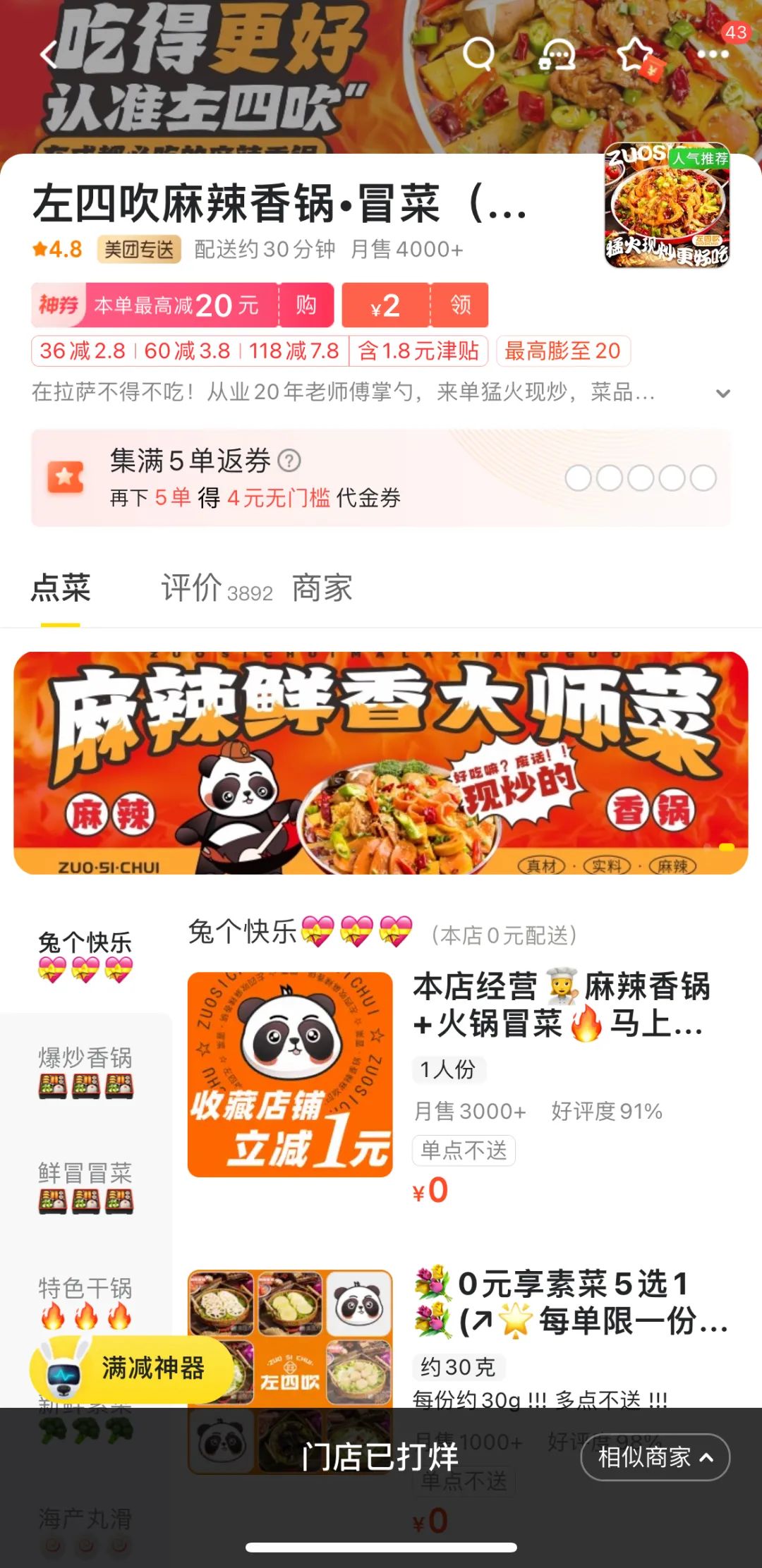Open the 收藏店铺立减1元 item
Image resolution: width=762 pixels, height=1568 pixels.
pyautogui.click(x=290, y=1074)
